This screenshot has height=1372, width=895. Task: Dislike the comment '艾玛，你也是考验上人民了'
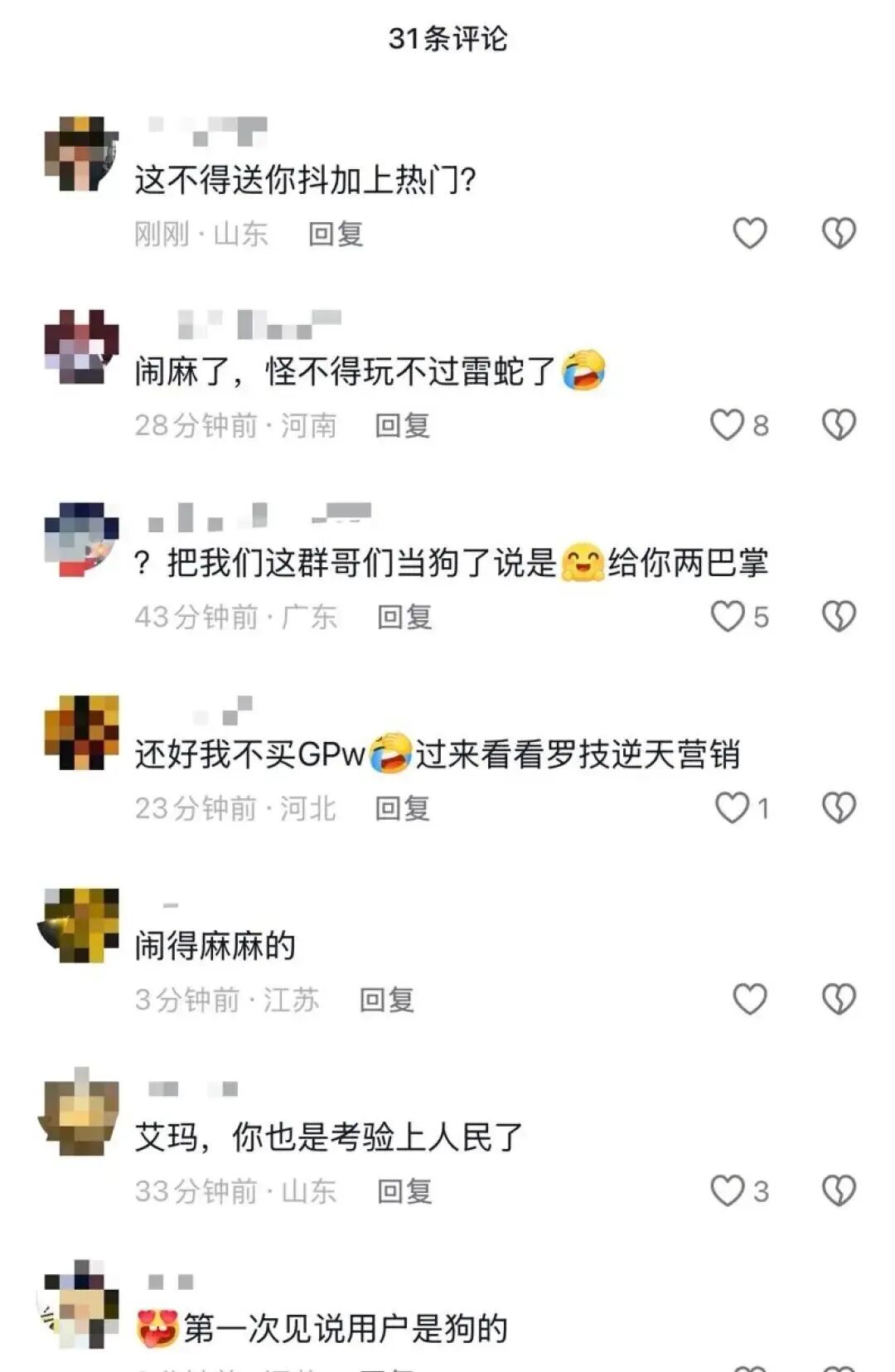click(x=838, y=1191)
